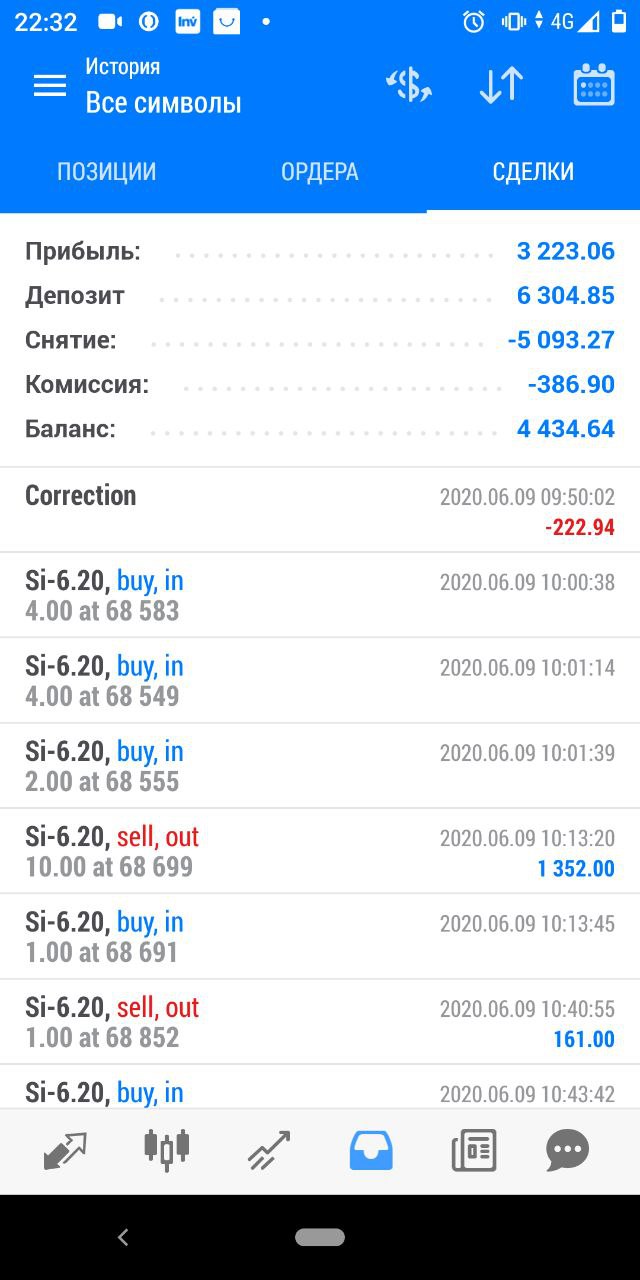Open the news tab
This screenshot has width=640, height=1280.
pos(473,1151)
